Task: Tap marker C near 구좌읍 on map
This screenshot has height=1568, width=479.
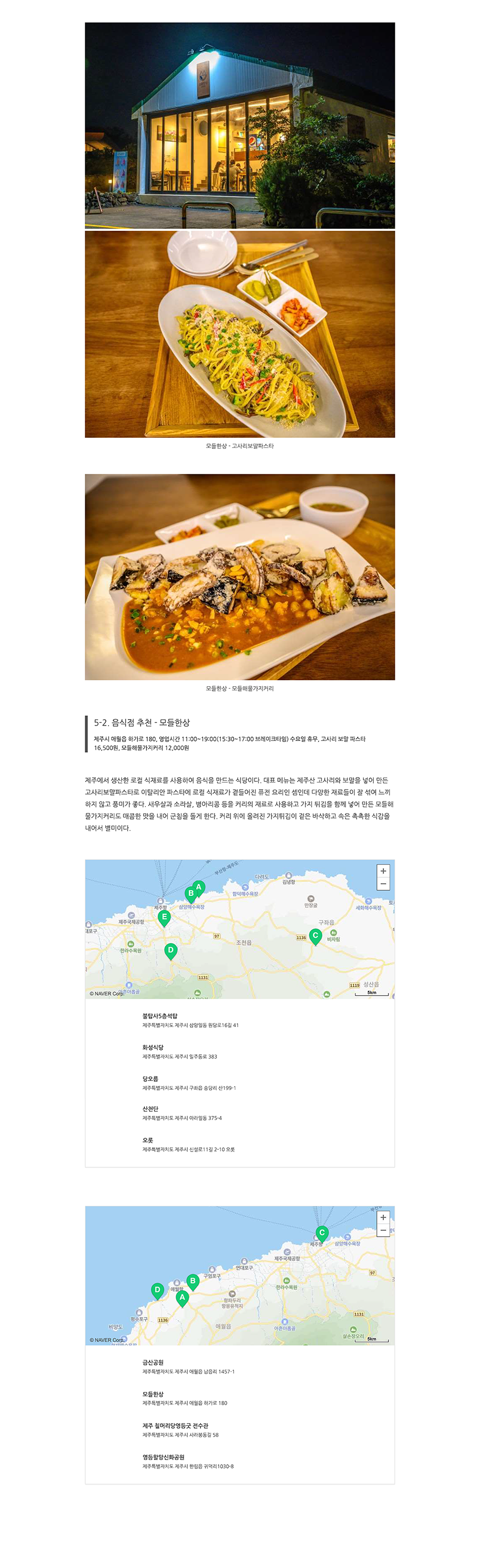Action: point(315,936)
